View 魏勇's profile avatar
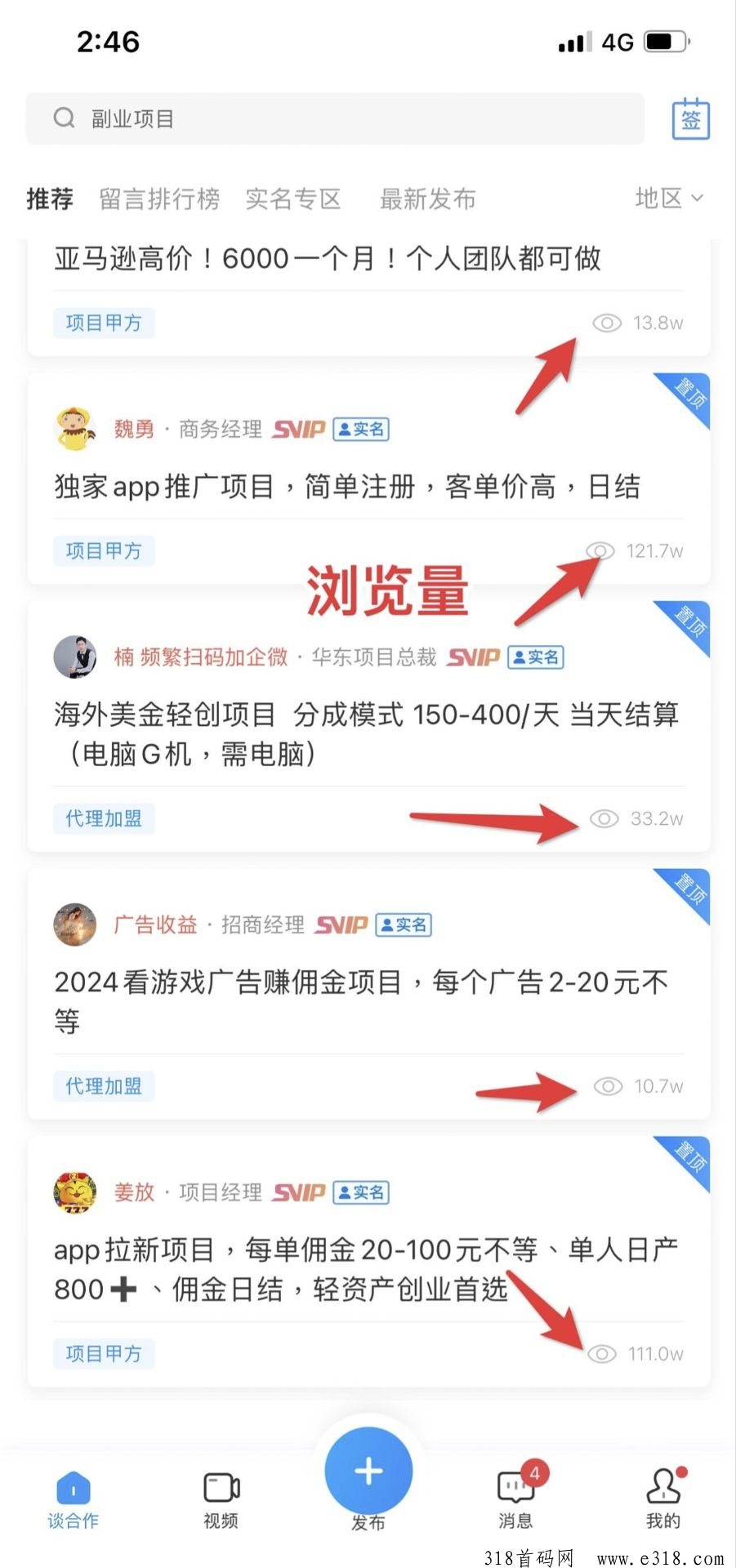736x1568 pixels. coord(75,429)
